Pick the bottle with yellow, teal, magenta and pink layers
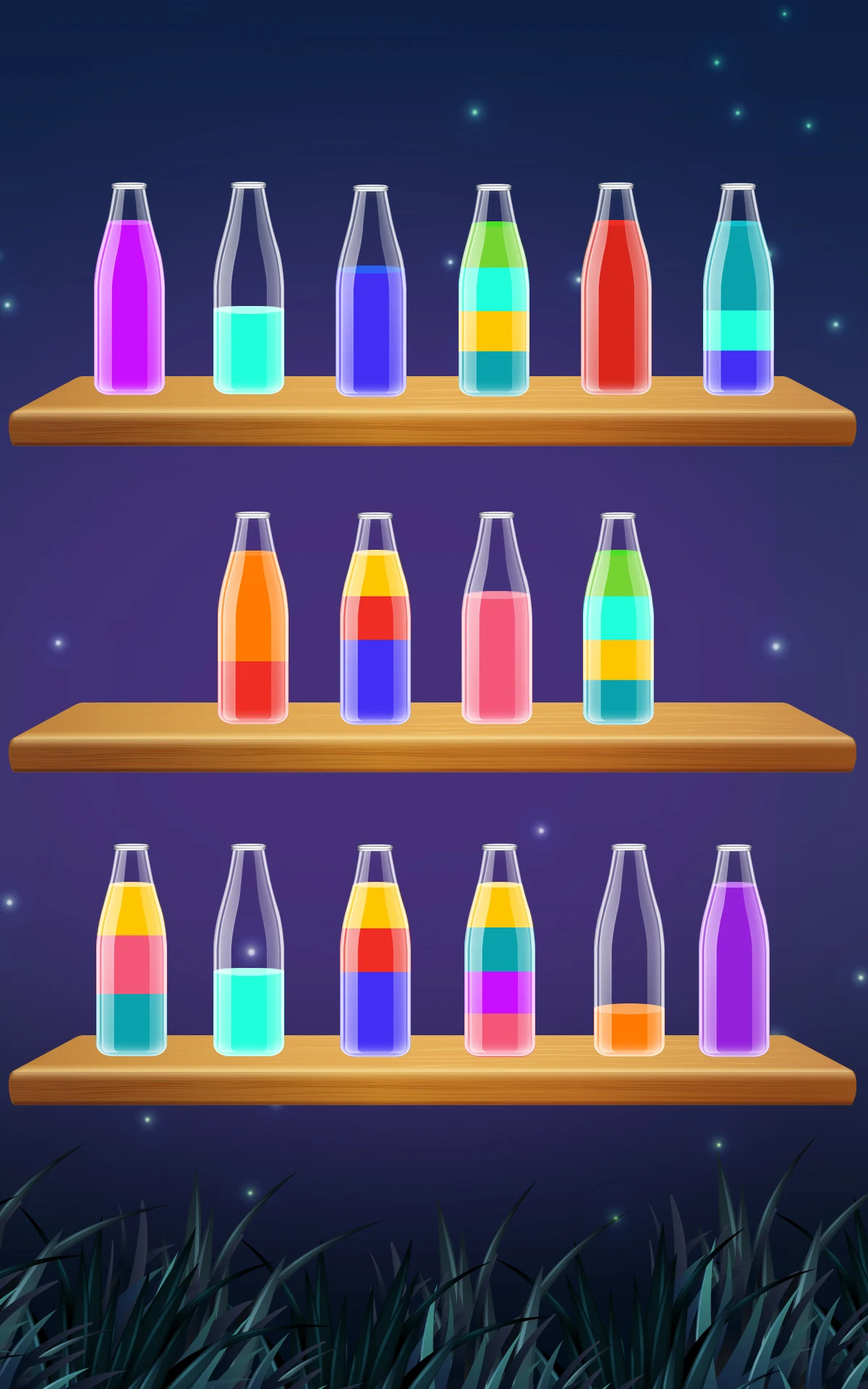Viewport: 868px width, 1389px height. pyautogui.click(x=500, y=966)
